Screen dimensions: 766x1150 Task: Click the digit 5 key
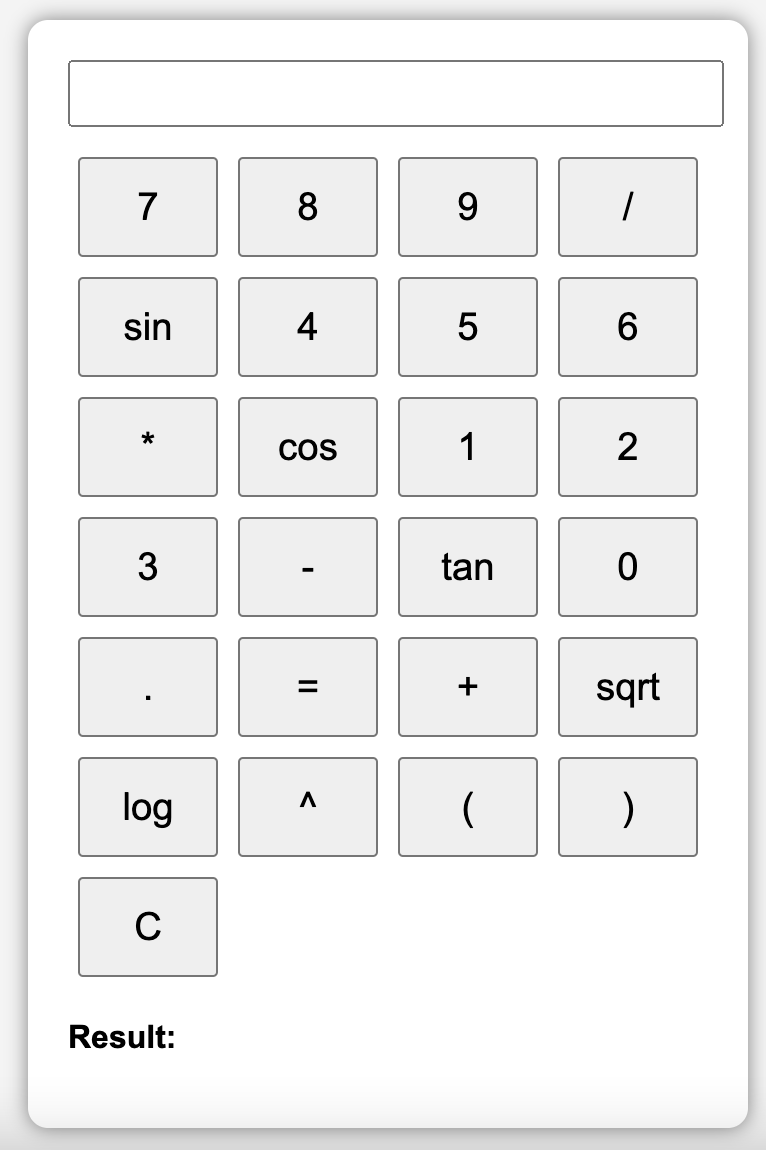point(467,326)
